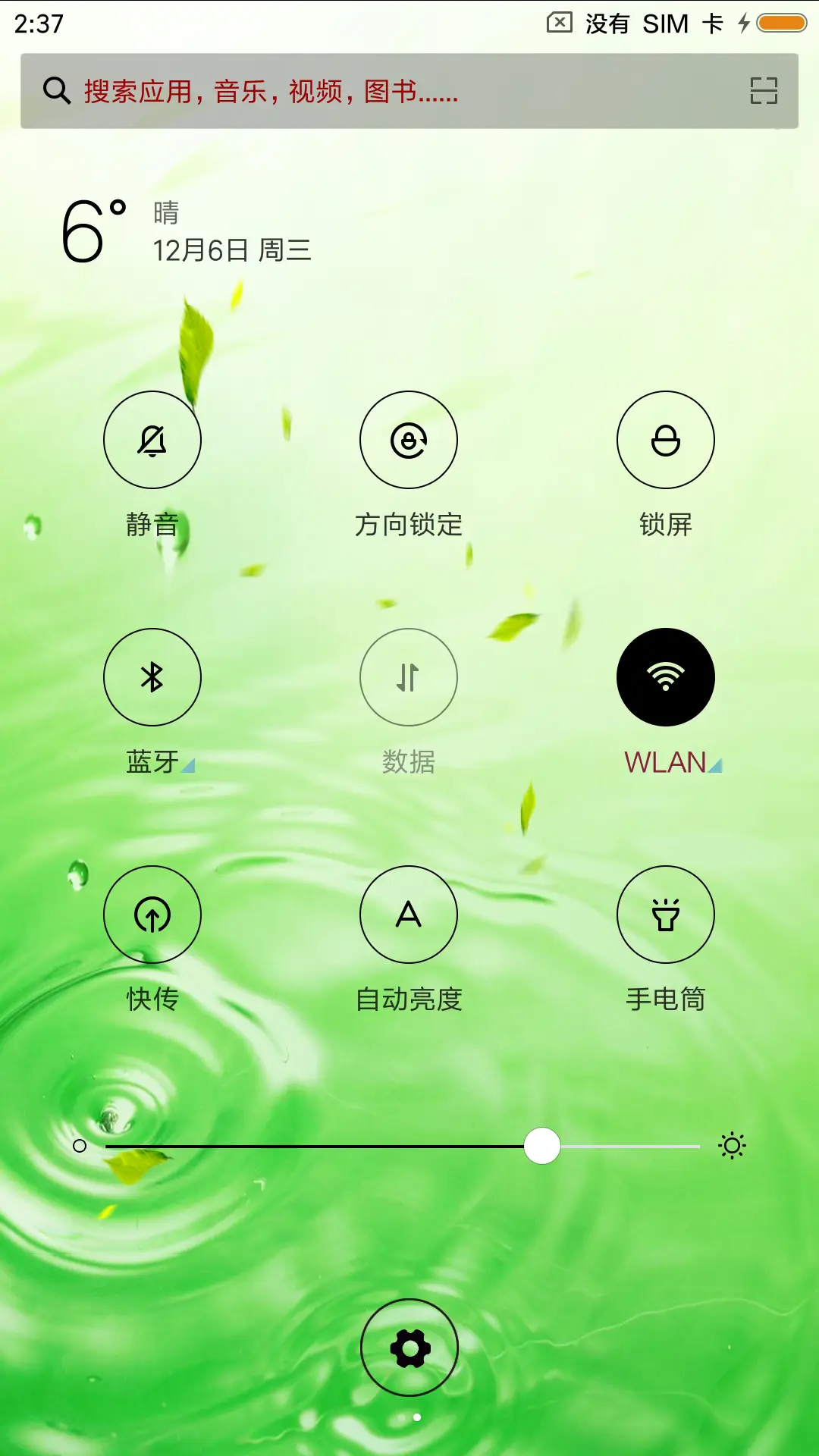
Task: Turn on the 数据 mobile data toggle
Action: [408, 677]
